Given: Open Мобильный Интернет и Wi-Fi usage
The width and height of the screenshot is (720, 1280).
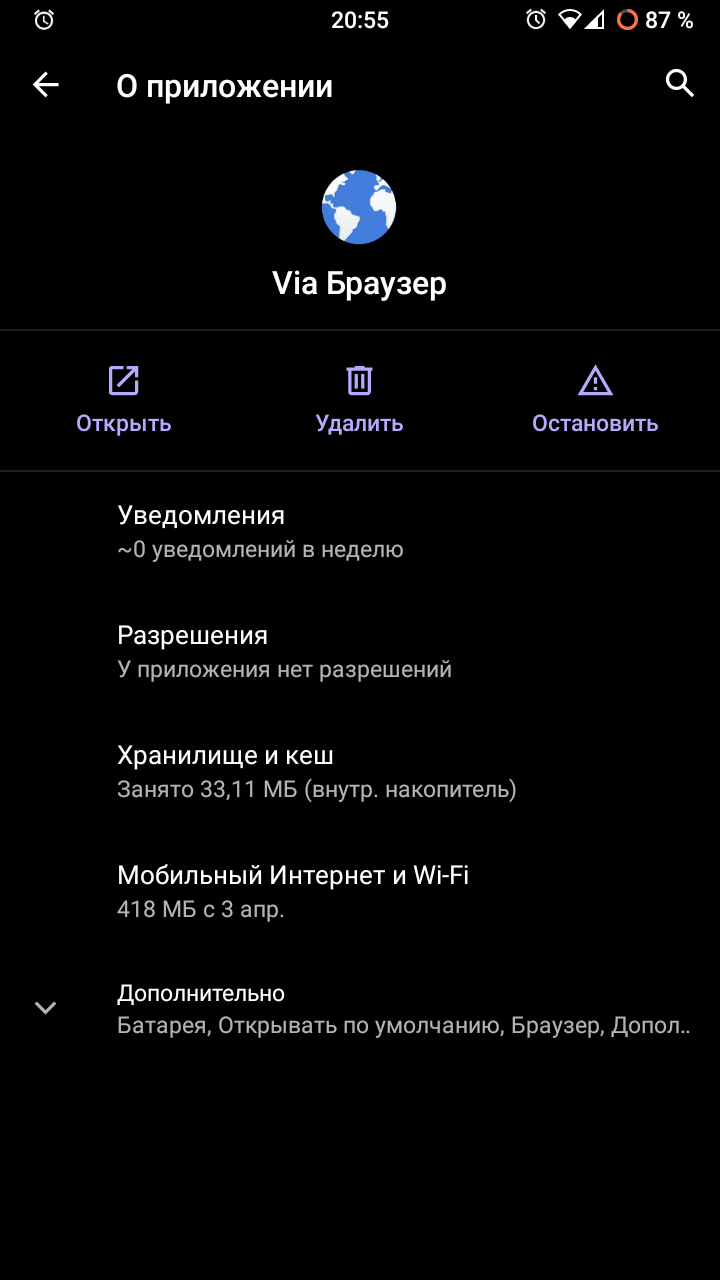Looking at the screenshot, I should (x=360, y=891).
